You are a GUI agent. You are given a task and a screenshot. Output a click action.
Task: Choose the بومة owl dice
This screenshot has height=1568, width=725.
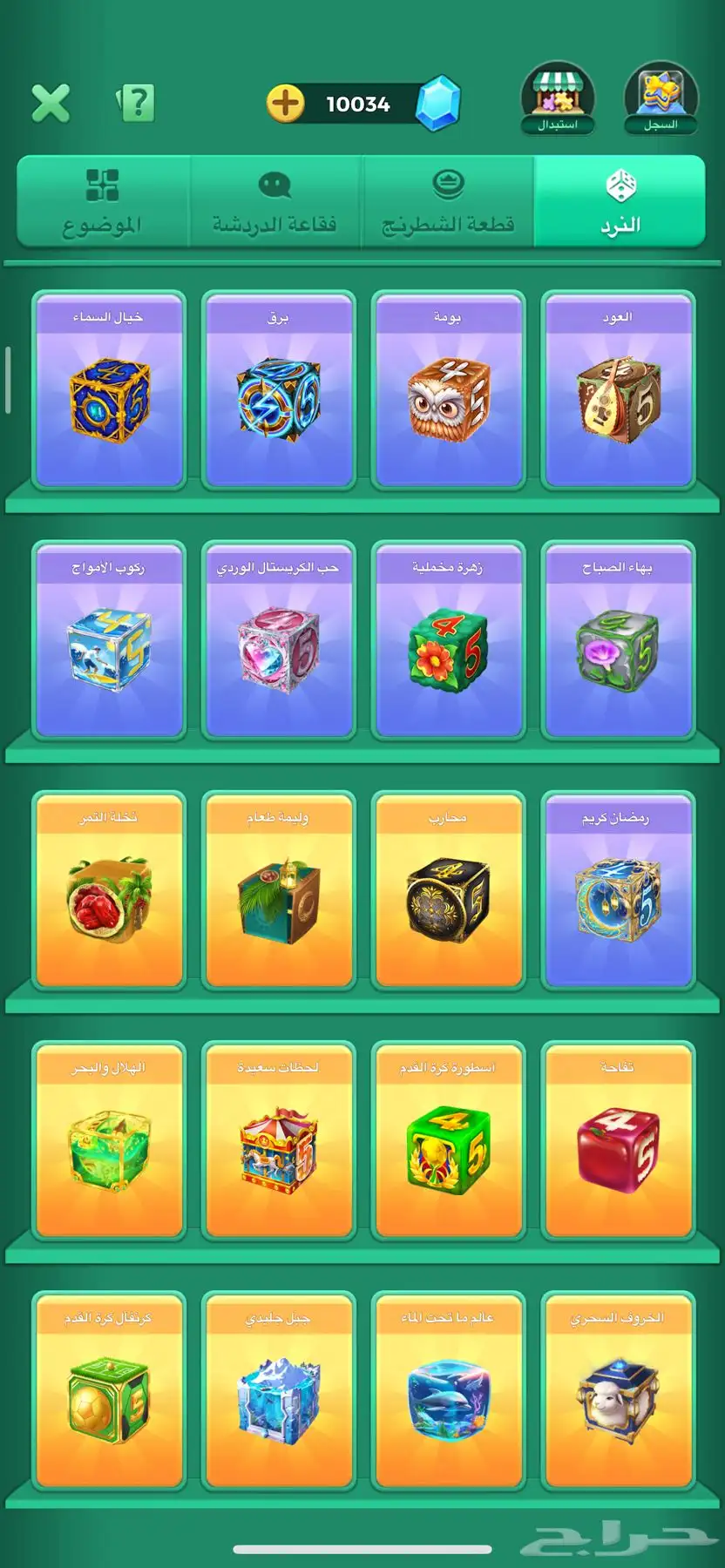tap(448, 389)
